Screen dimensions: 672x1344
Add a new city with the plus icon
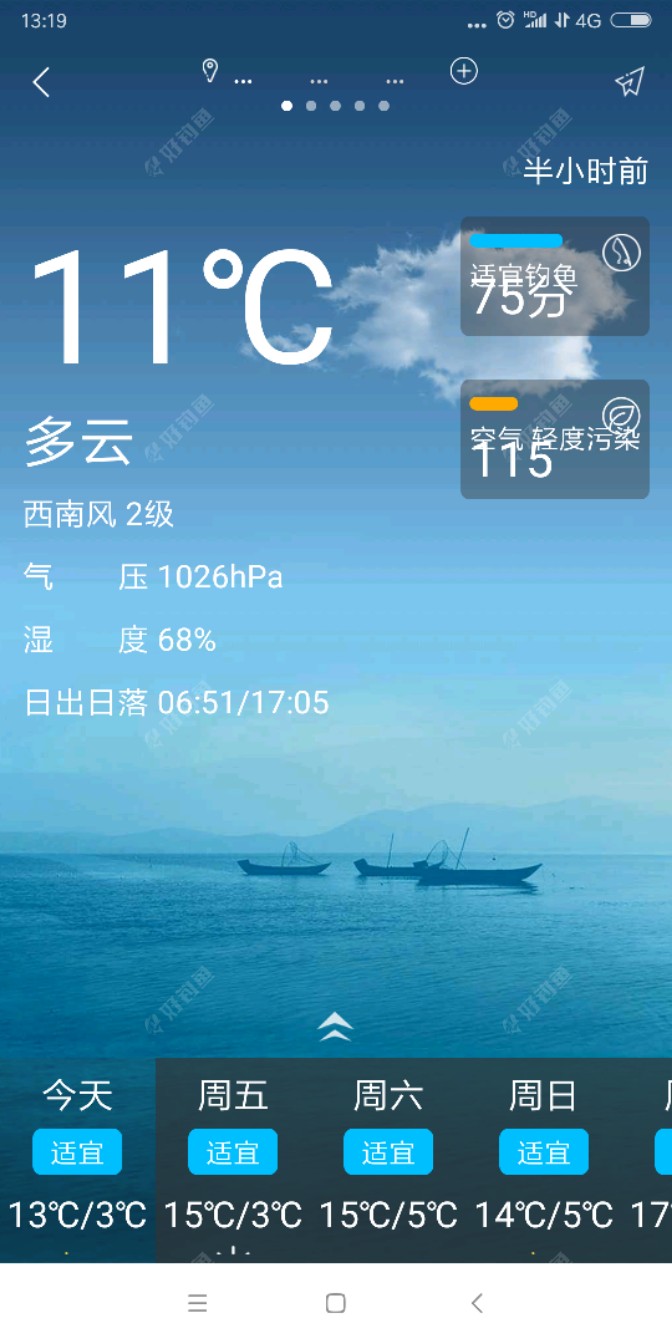[x=464, y=71]
